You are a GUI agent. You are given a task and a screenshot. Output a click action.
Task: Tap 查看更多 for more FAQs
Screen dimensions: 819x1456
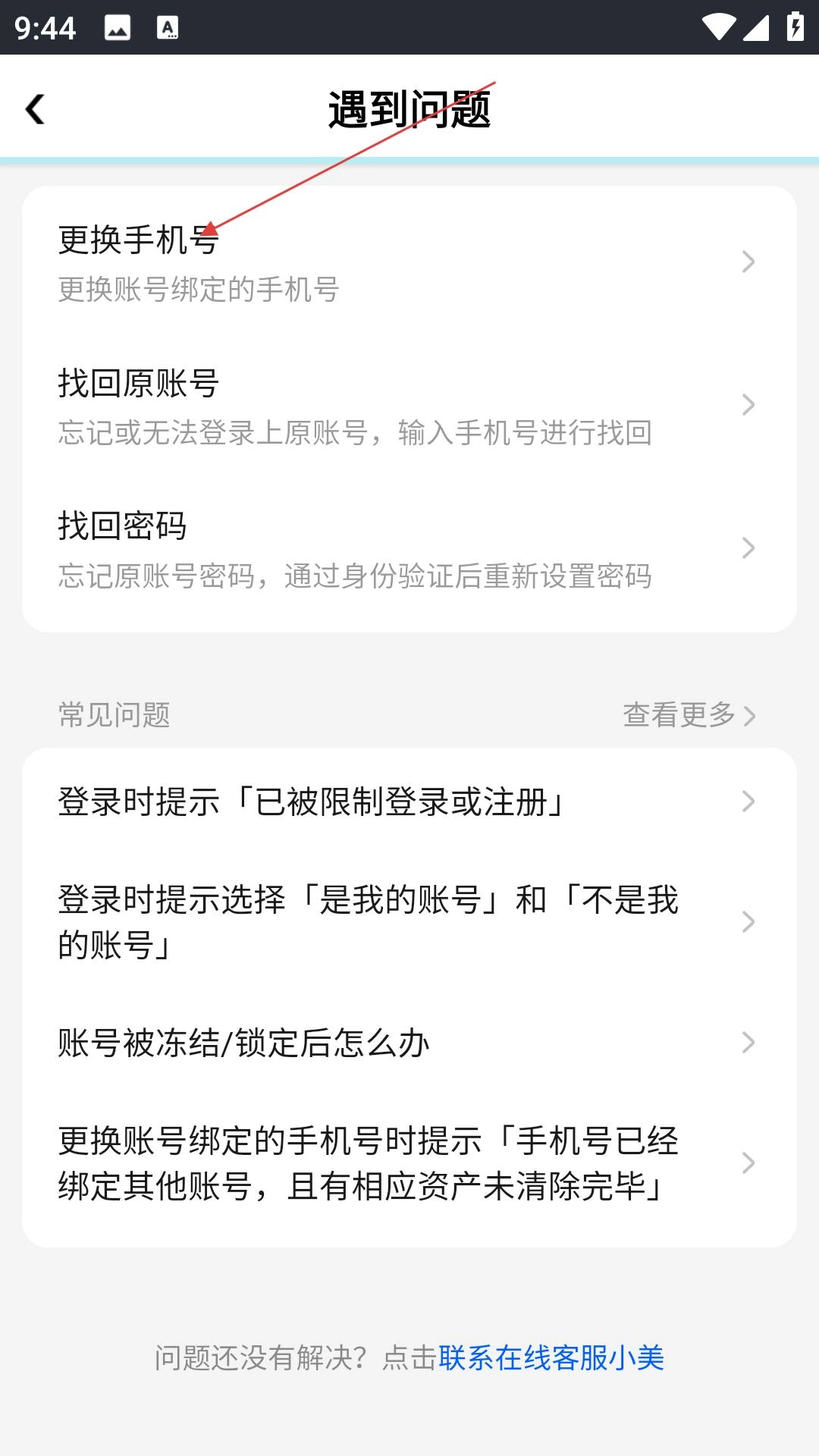point(689,715)
